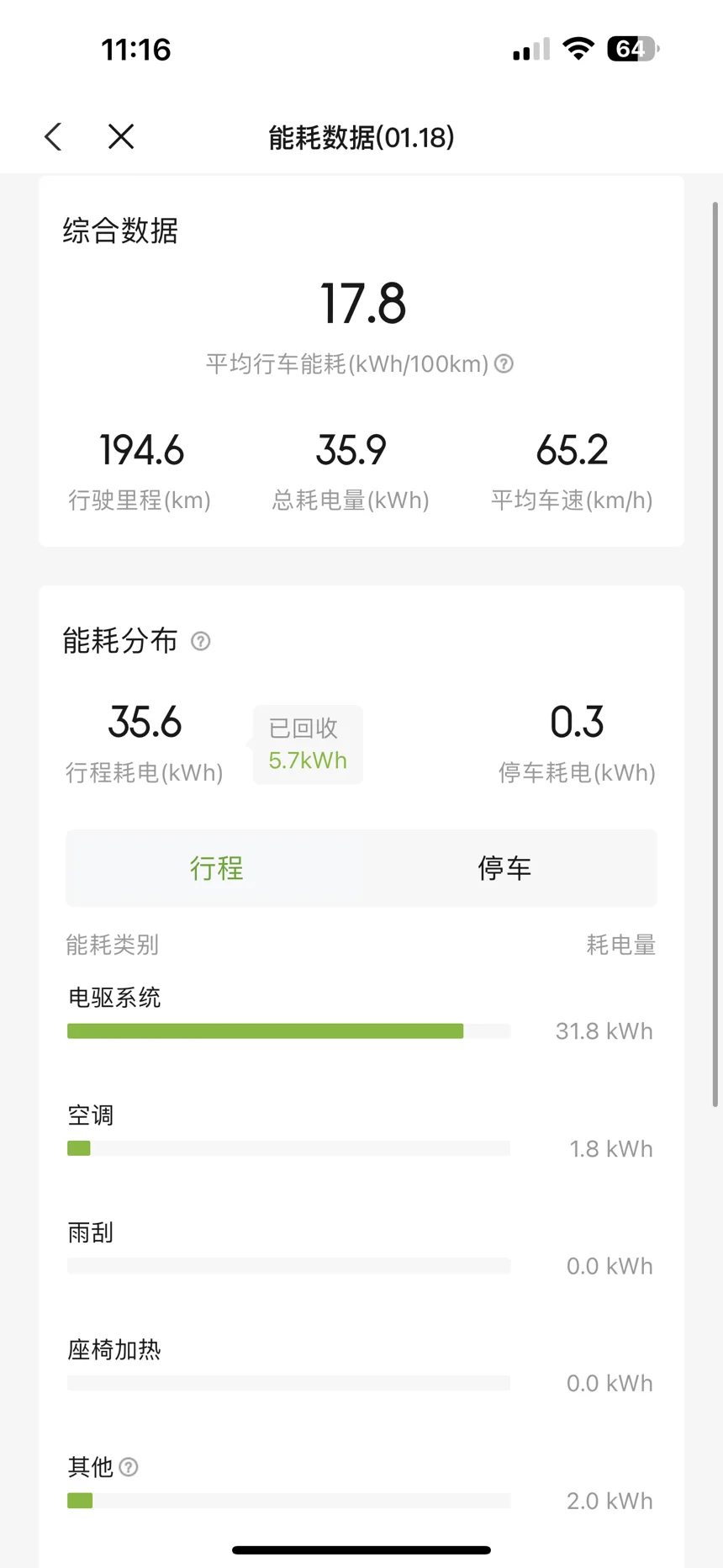Go back using the back arrow
This screenshot has height=1568, width=723.
pyautogui.click(x=53, y=136)
